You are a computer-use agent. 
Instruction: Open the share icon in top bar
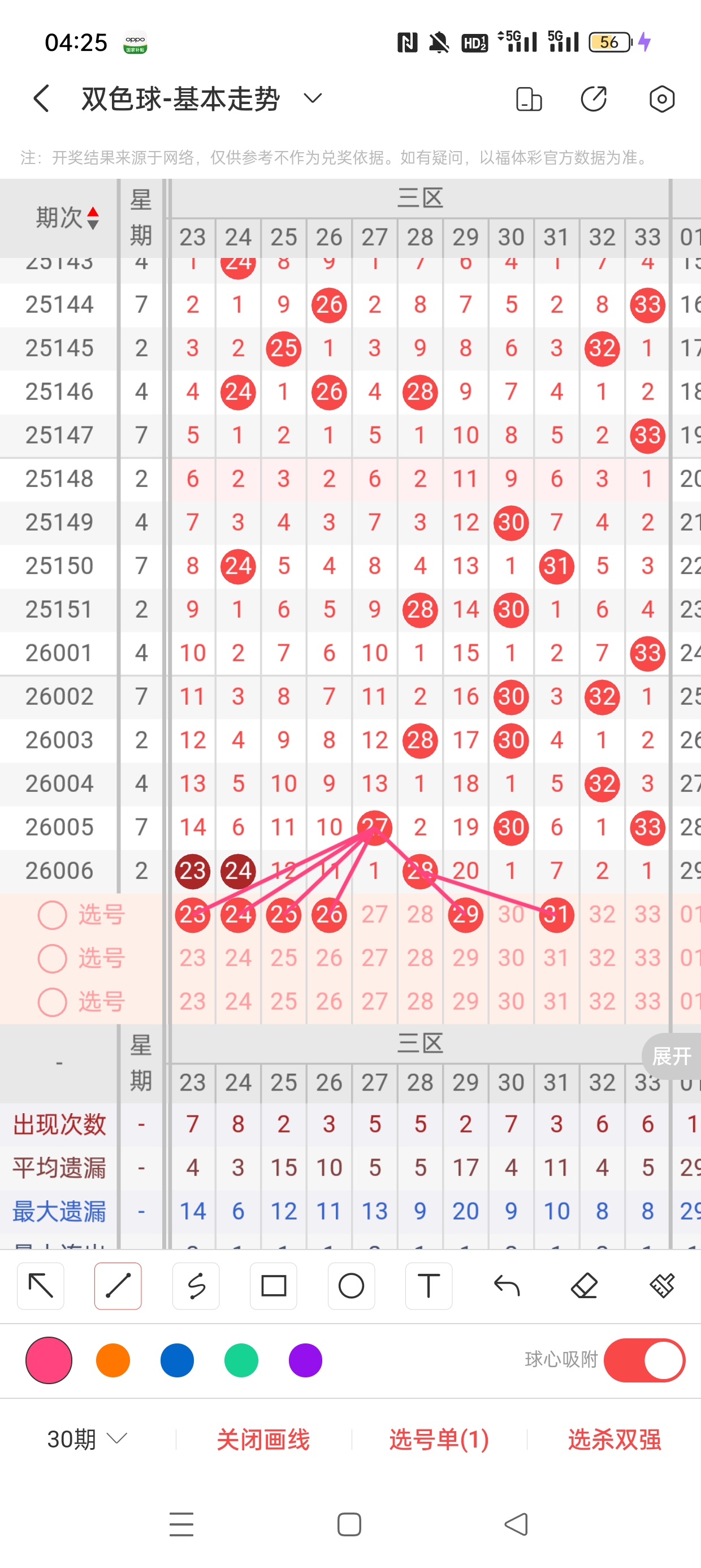click(x=593, y=98)
